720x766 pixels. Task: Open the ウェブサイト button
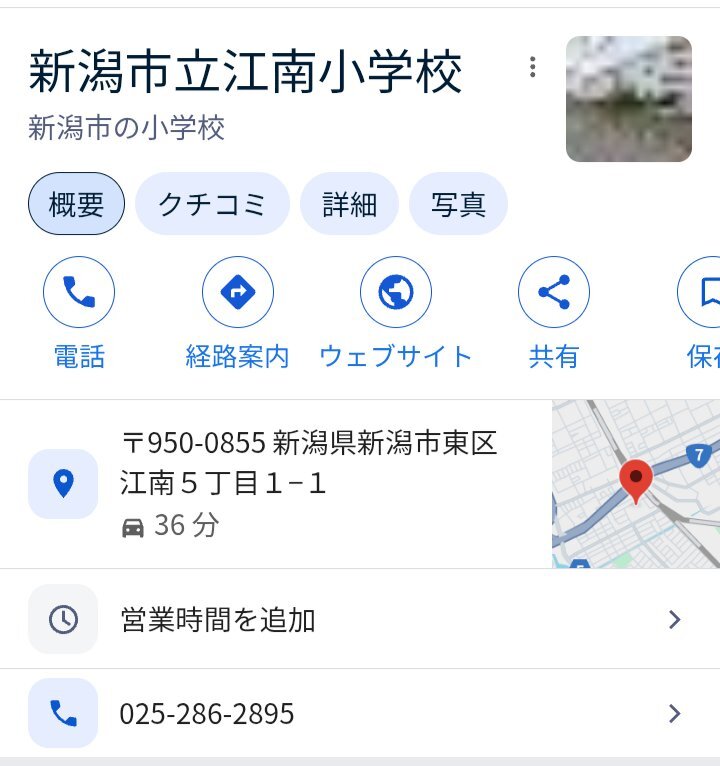click(396, 293)
